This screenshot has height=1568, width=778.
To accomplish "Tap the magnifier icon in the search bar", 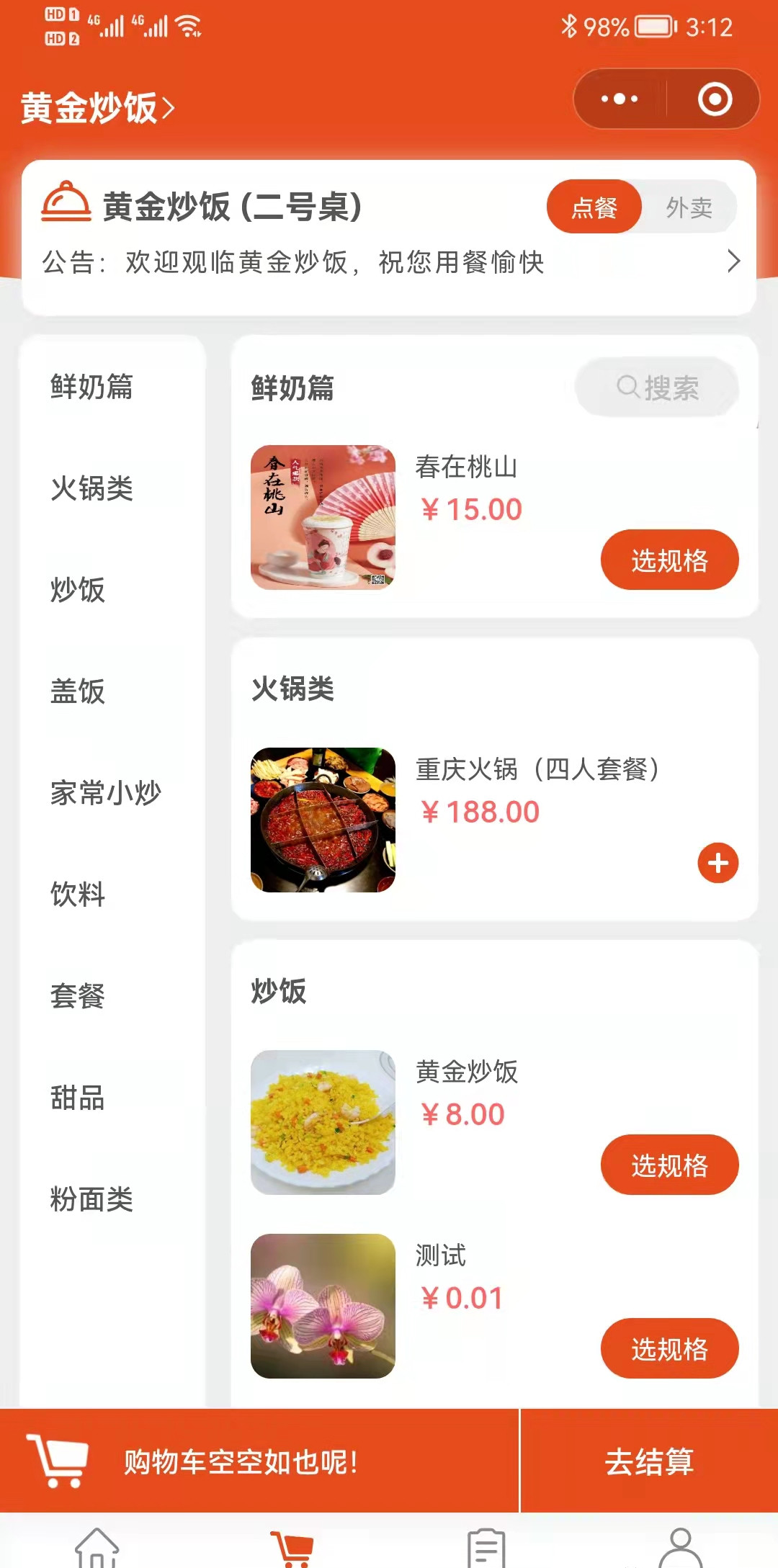I will [628, 387].
